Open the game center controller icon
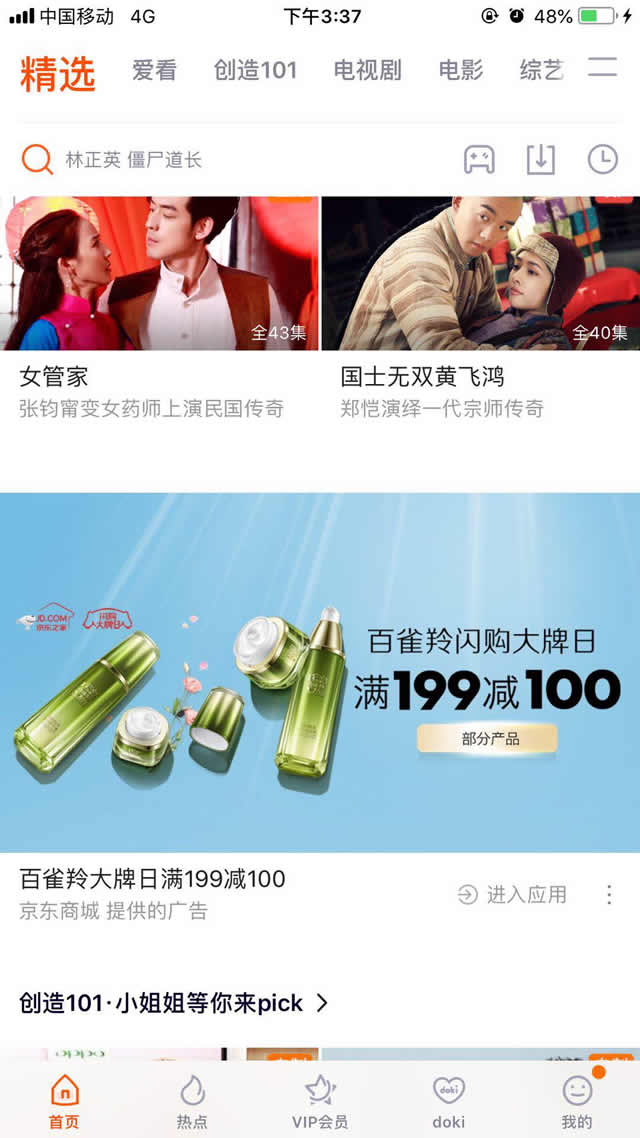640x1138 pixels. click(x=479, y=159)
